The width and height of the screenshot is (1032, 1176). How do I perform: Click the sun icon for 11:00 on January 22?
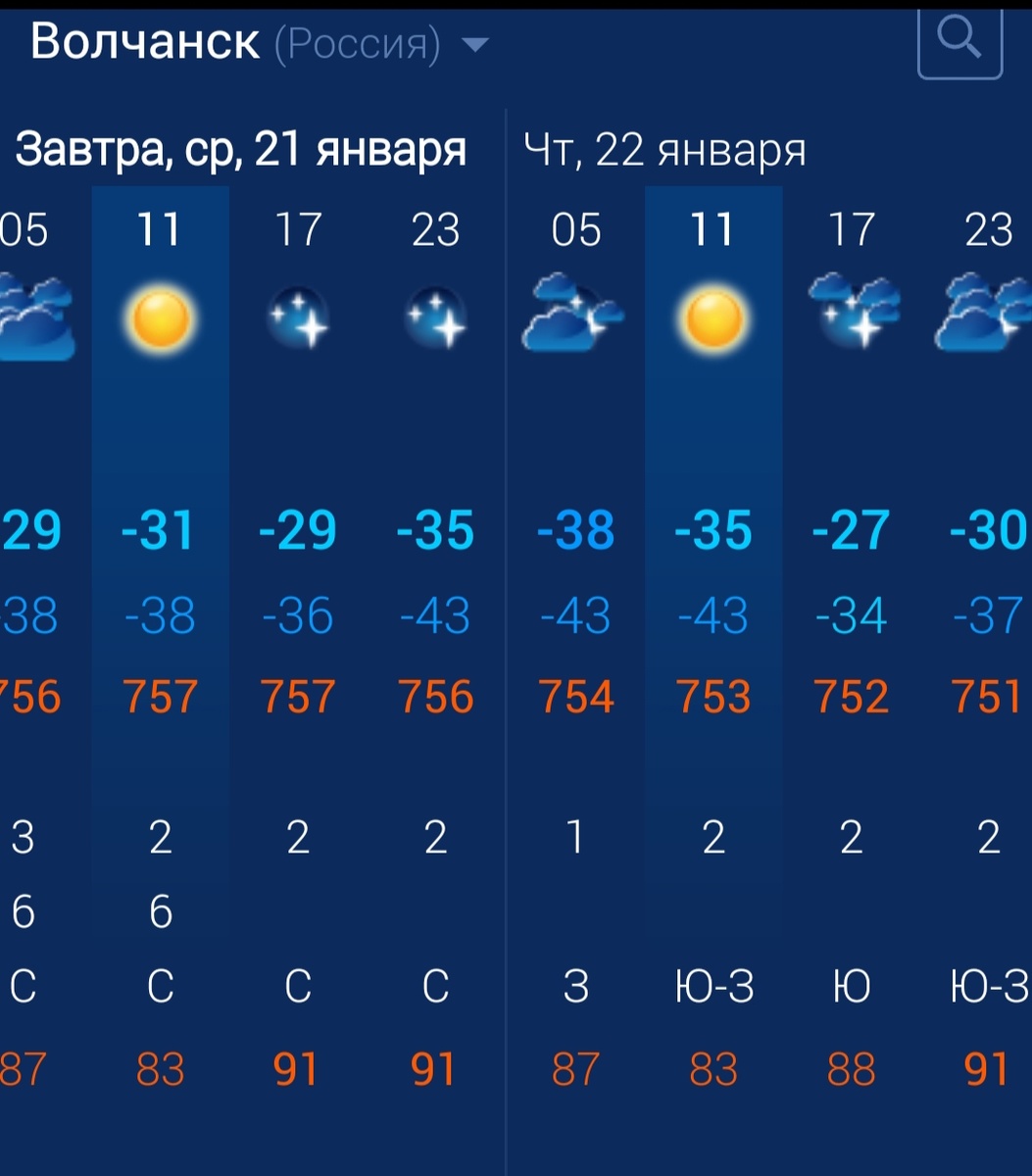click(x=713, y=318)
